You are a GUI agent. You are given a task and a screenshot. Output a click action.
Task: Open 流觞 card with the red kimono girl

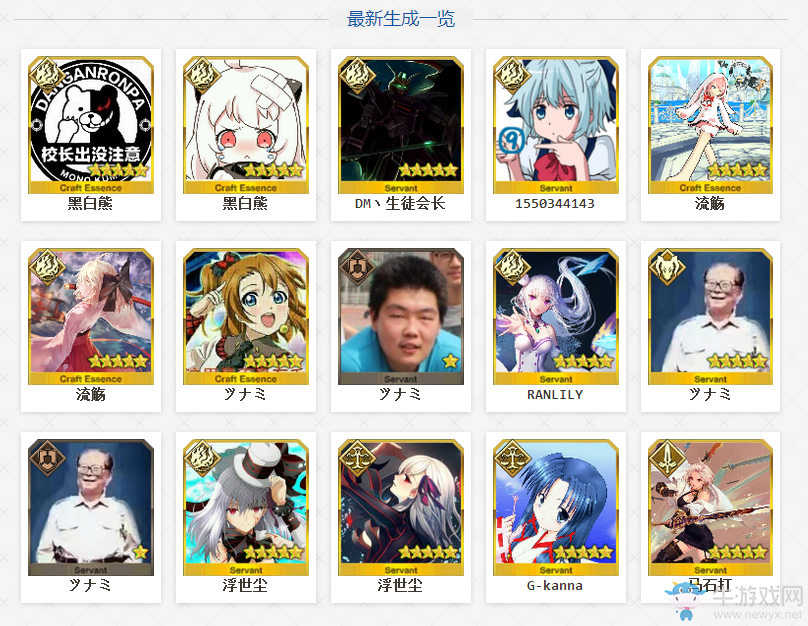90,316
